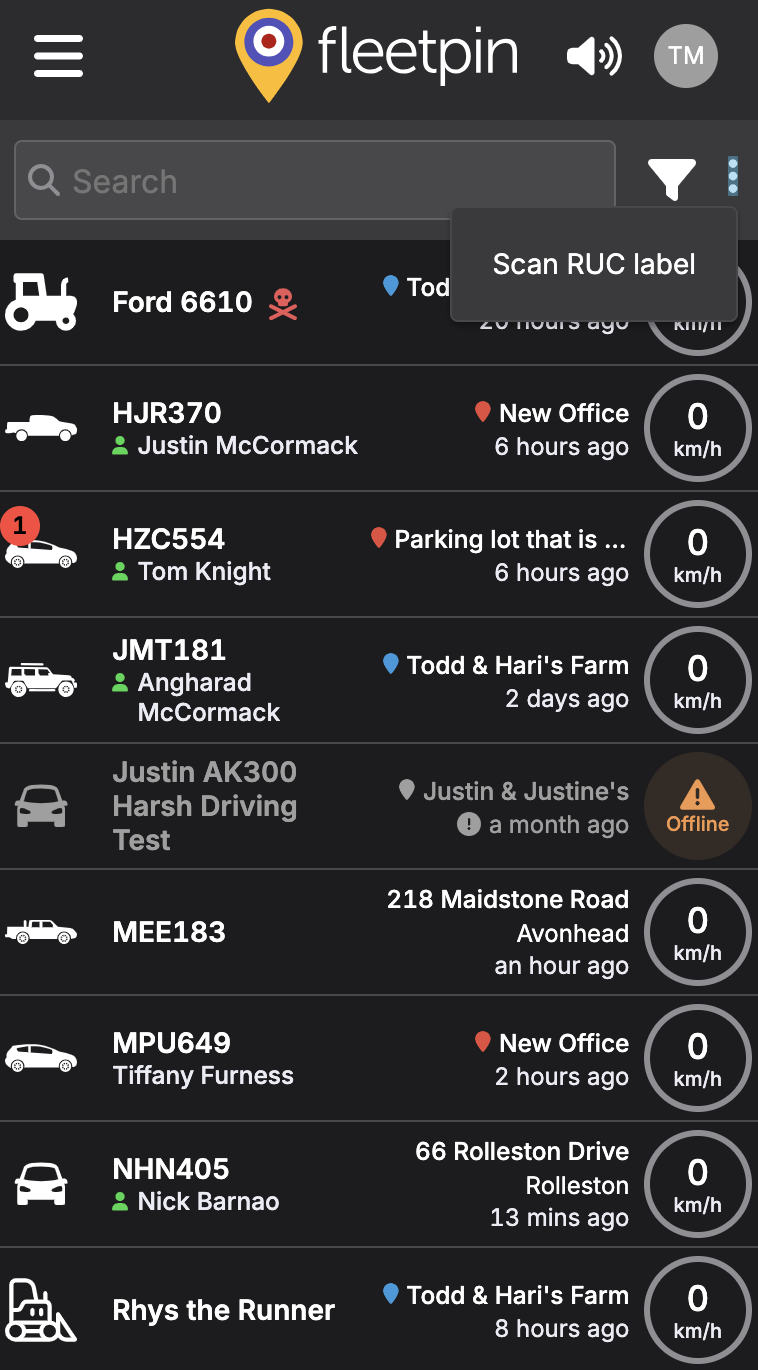Select vehicle MEE183 at Maidstone Road
The image size is (758, 1370).
(x=379, y=932)
